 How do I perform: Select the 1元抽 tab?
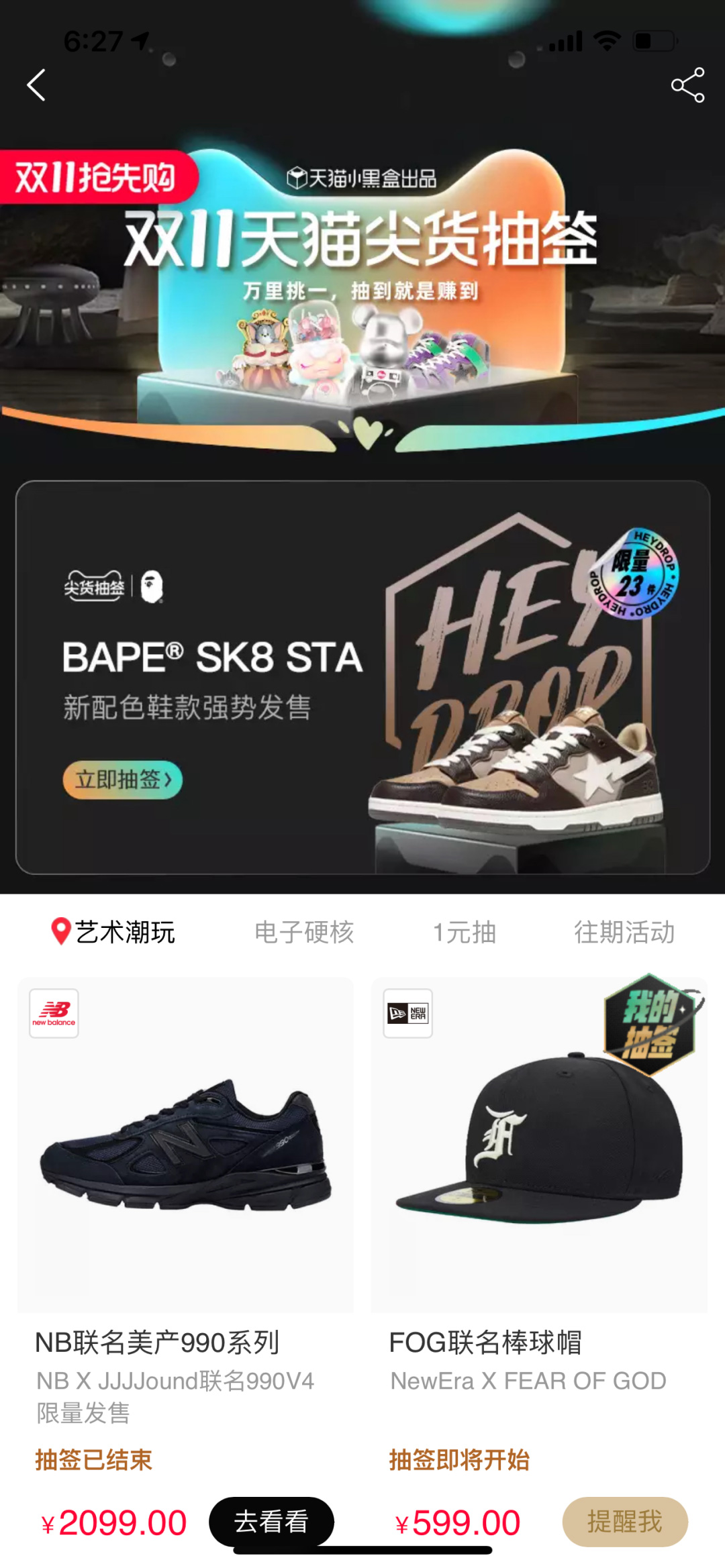point(465,932)
